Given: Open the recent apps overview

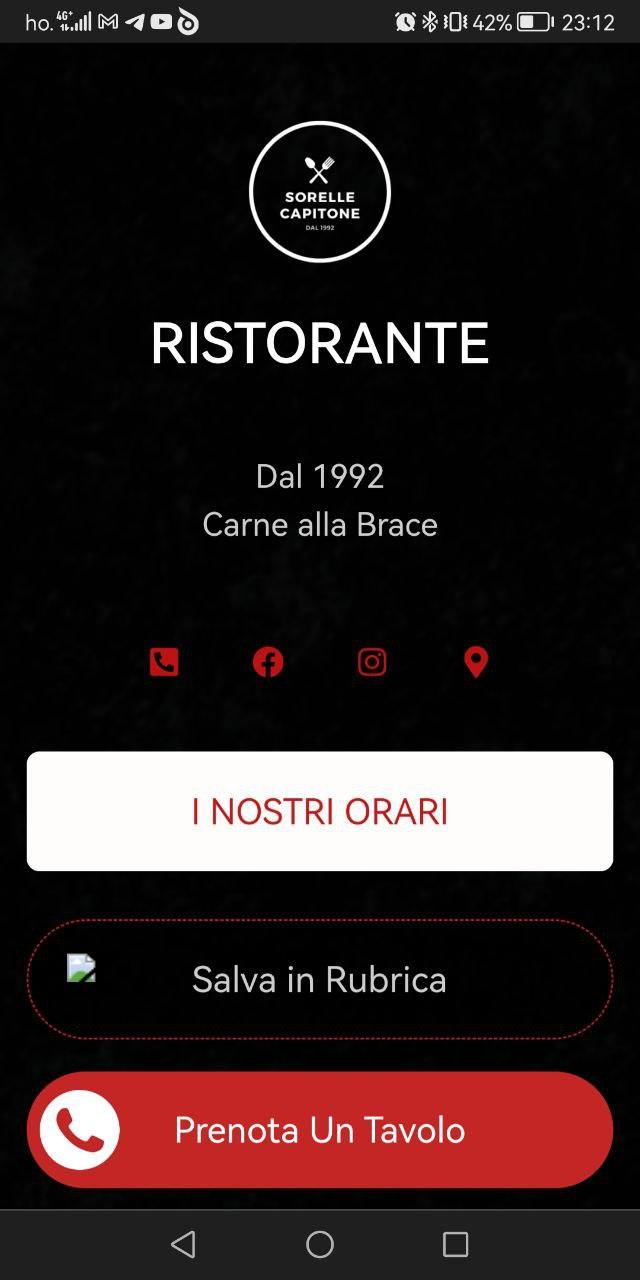Looking at the screenshot, I should click(x=456, y=1244).
